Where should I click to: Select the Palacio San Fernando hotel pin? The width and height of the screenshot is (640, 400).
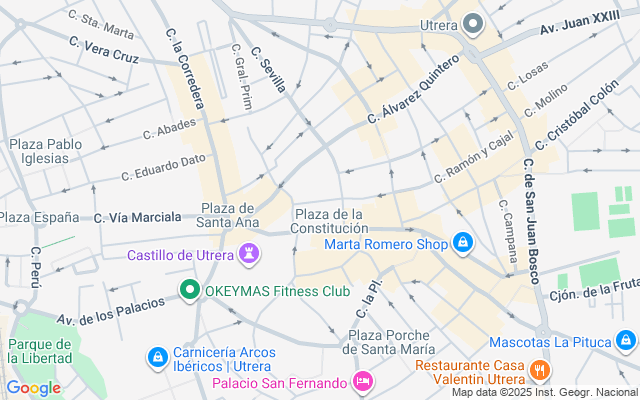point(363,381)
